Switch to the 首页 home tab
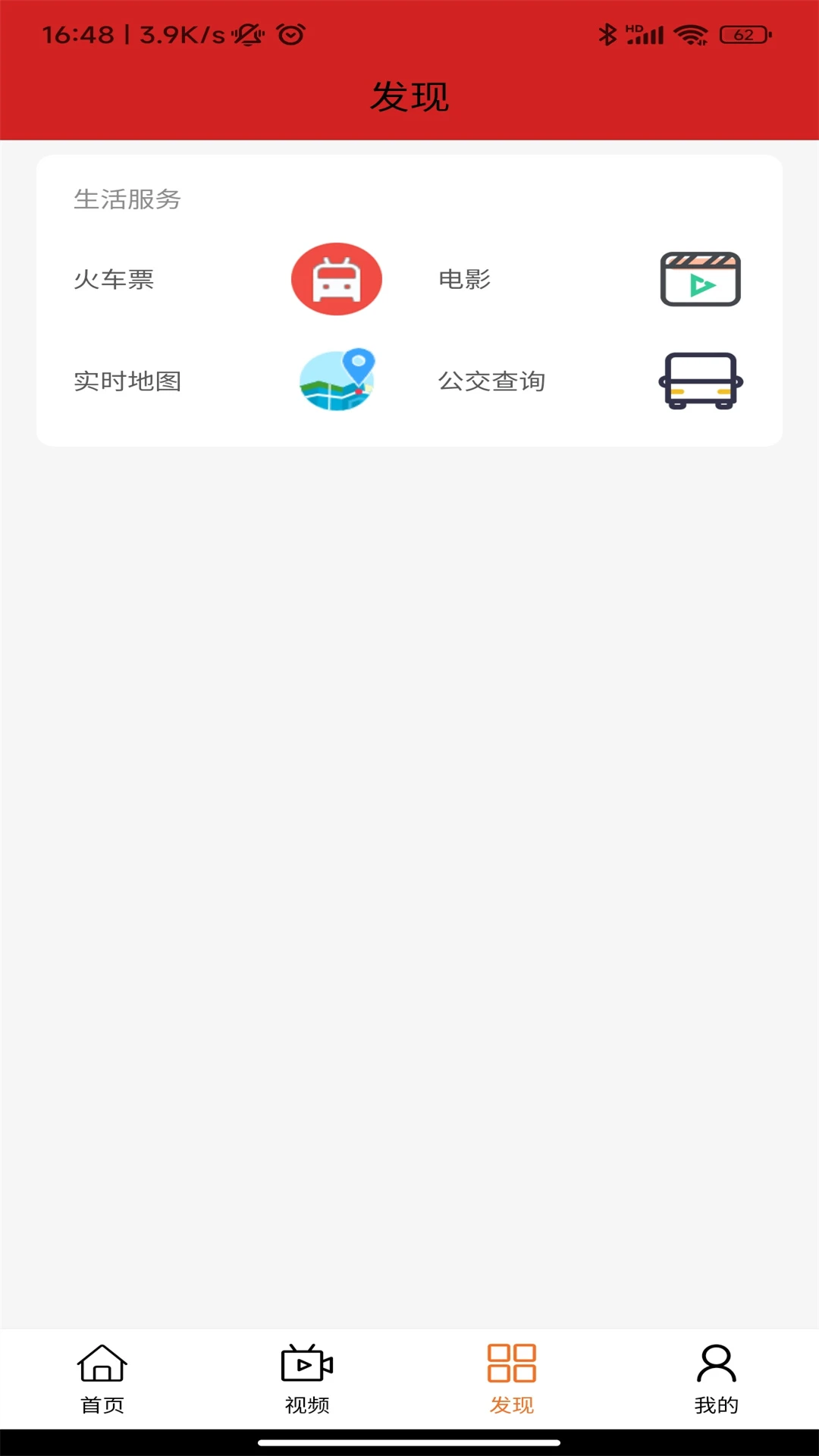Screen dimensions: 819x1456 [102, 1379]
